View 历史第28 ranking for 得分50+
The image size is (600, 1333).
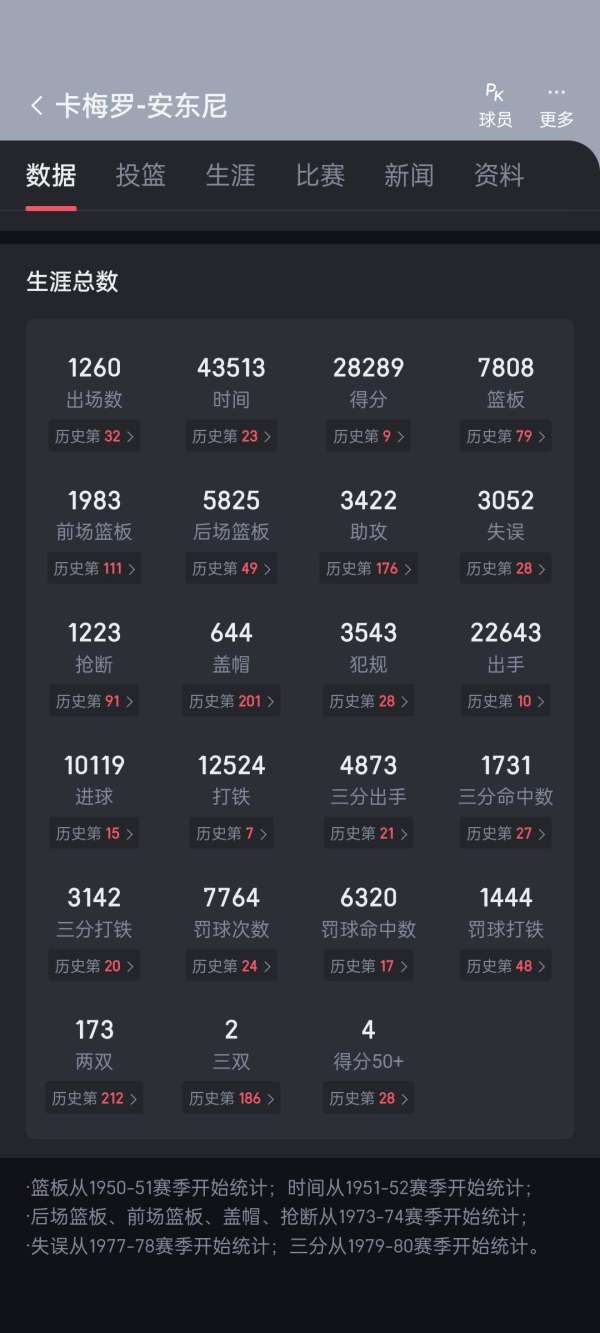tap(368, 1098)
